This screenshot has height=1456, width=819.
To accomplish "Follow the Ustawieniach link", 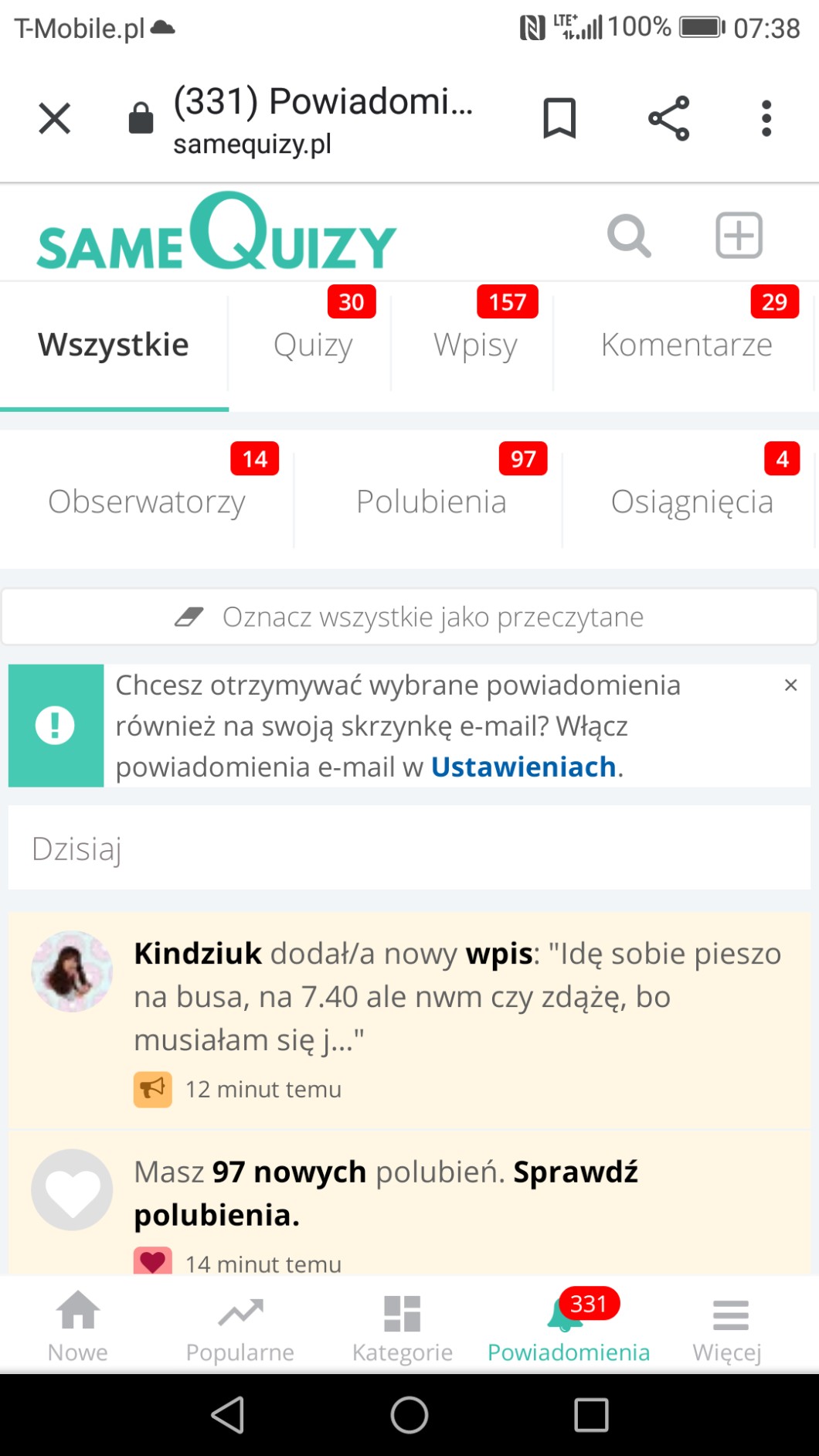I will [523, 767].
